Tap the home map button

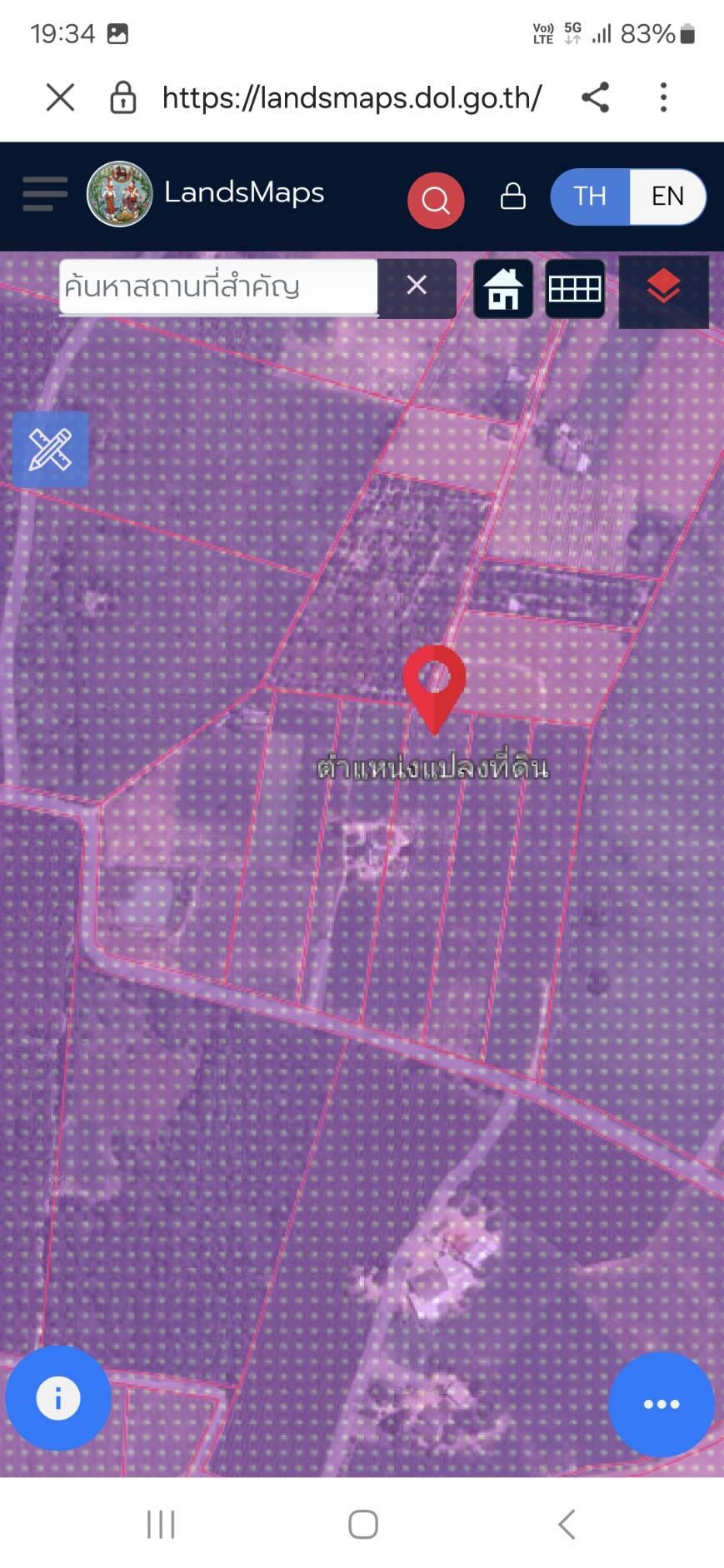(x=503, y=289)
